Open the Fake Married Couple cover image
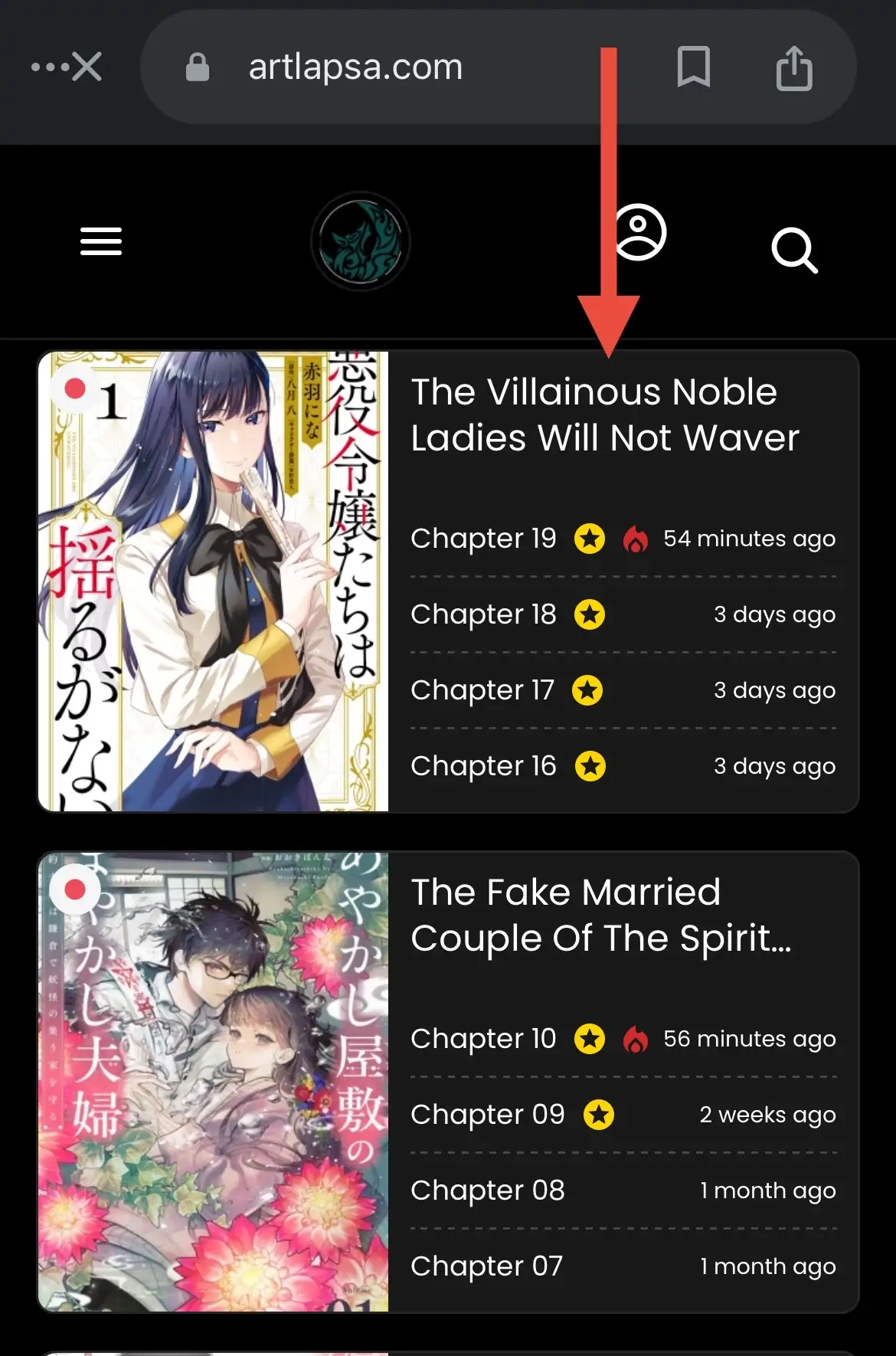This screenshot has width=896, height=1356. click(x=214, y=1082)
